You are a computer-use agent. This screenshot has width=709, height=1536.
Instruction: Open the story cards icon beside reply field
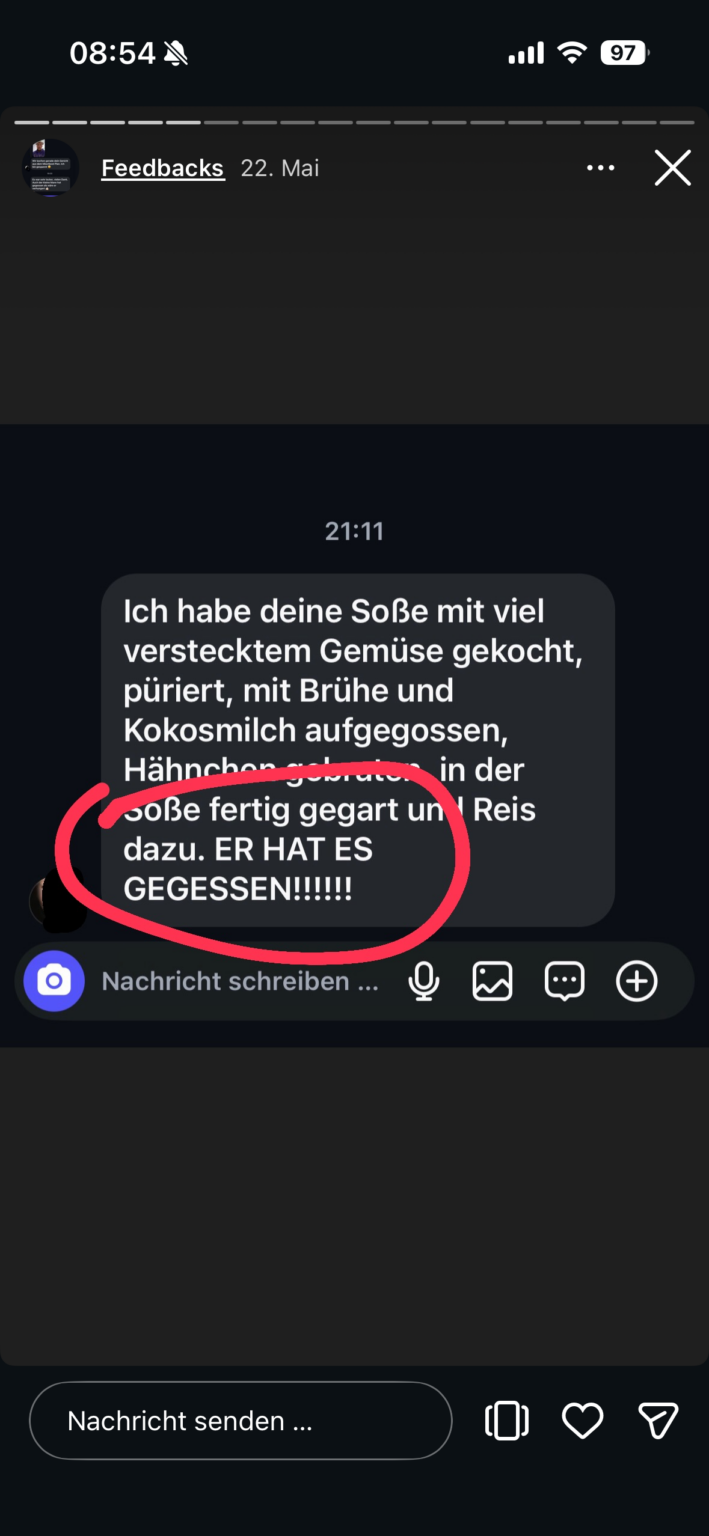506,1421
